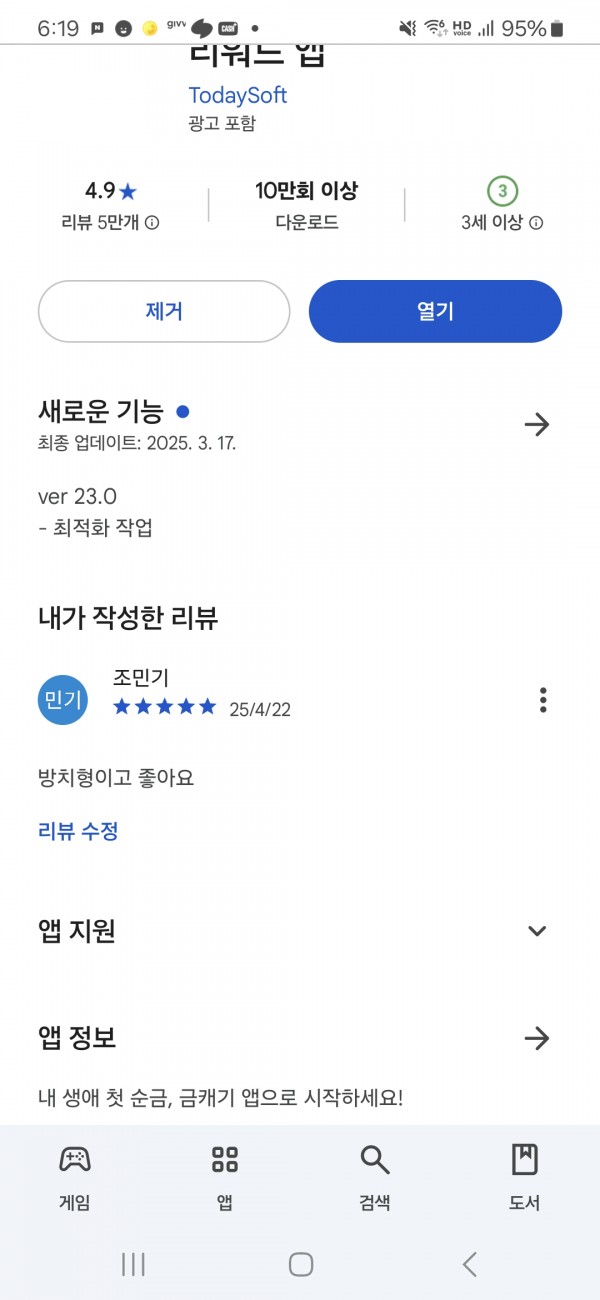Screen dimensions: 600x1300
Task: Go back using the system back button
Action: coord(469,1264)
